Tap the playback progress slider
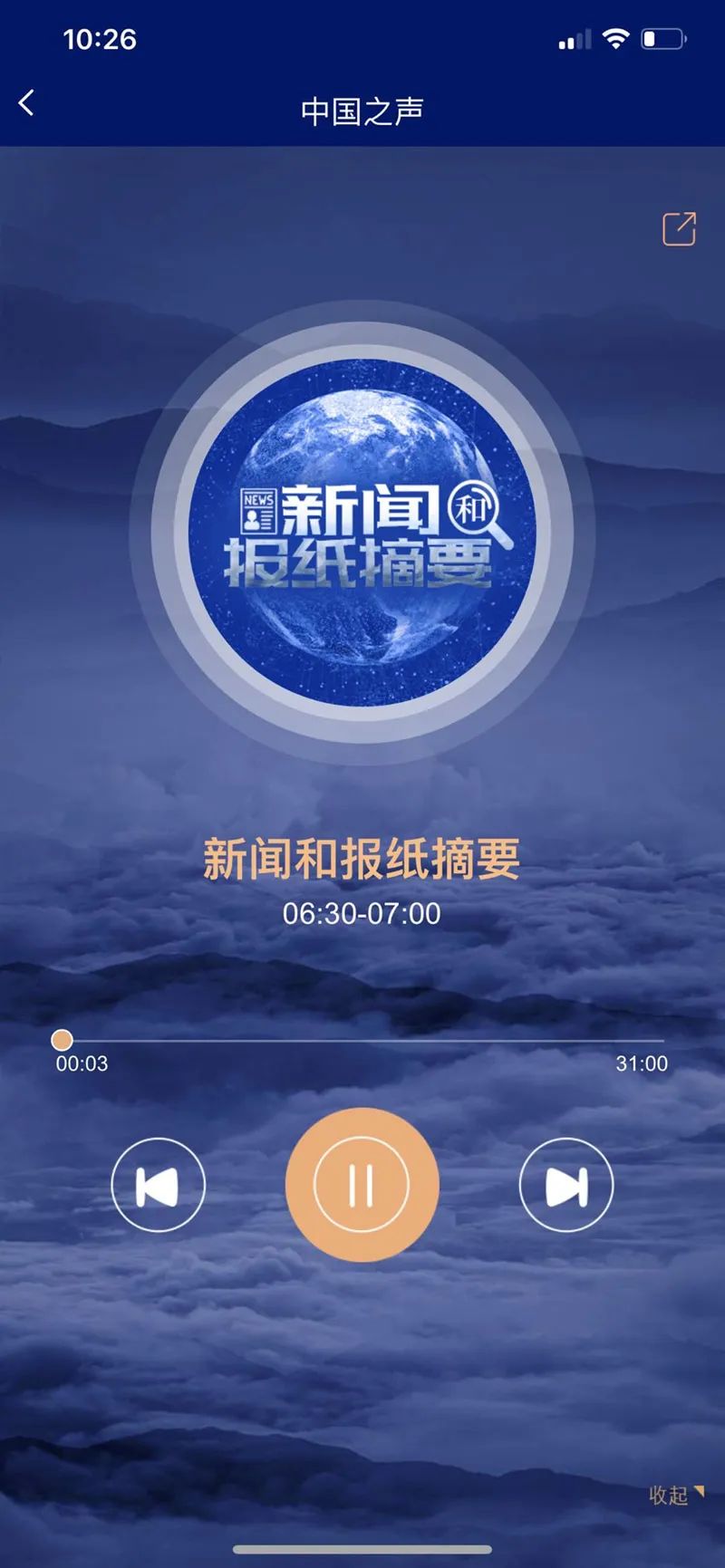Image resolution: width=725 pixels, height=1568 pixels. [362, 1041]
